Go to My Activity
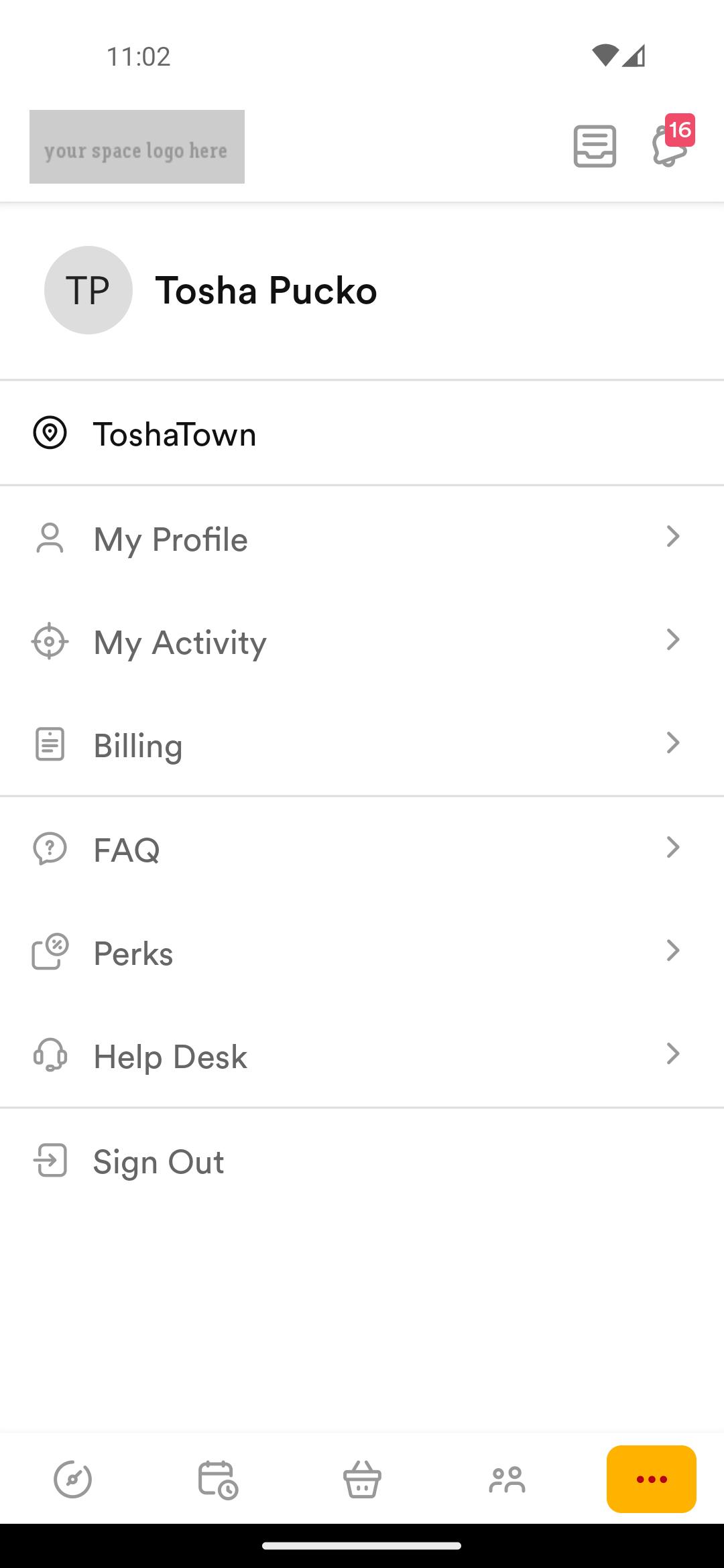Screen dimensions: 724x1568 coord(362,642)
